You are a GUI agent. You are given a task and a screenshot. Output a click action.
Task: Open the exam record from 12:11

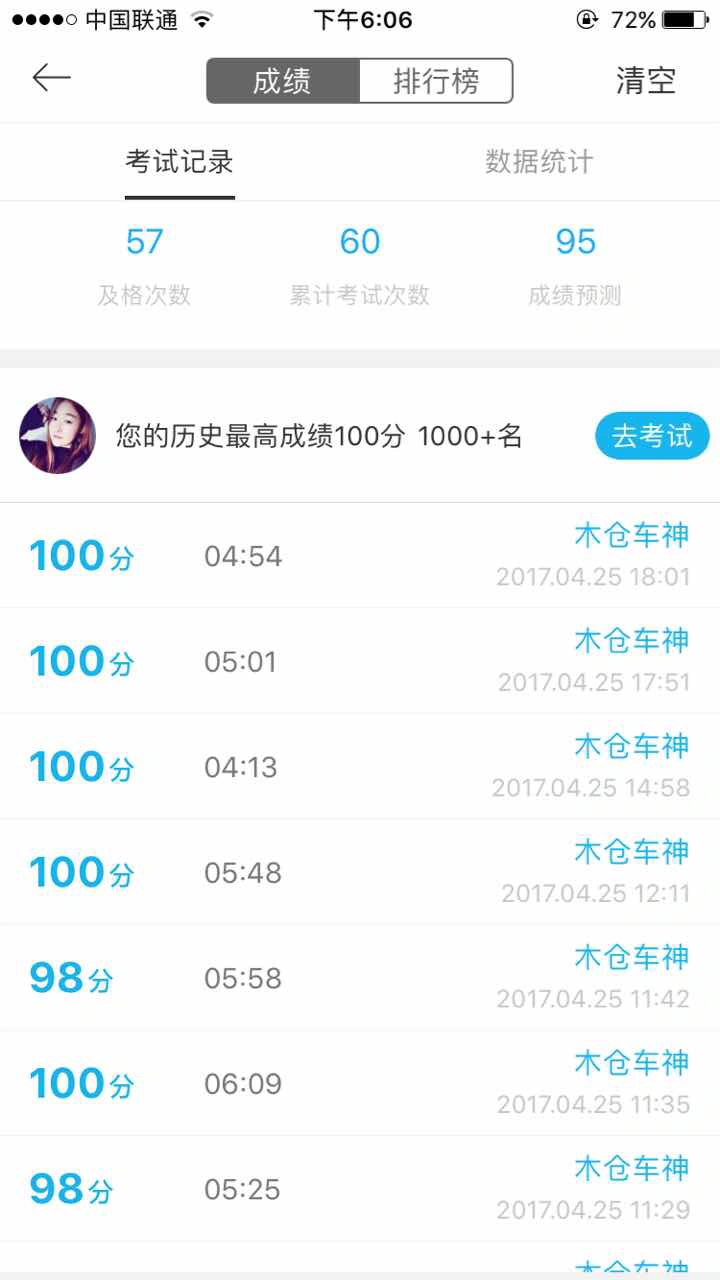pyautogui.click(x=360, y=872)
